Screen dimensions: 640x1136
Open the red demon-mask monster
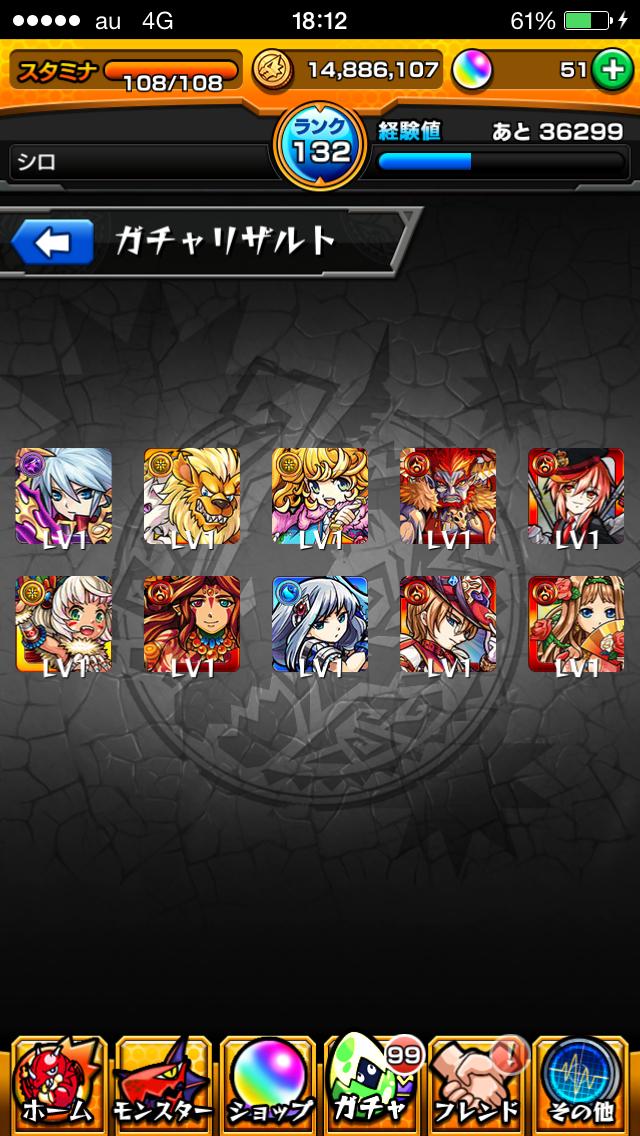pos(448,496)
